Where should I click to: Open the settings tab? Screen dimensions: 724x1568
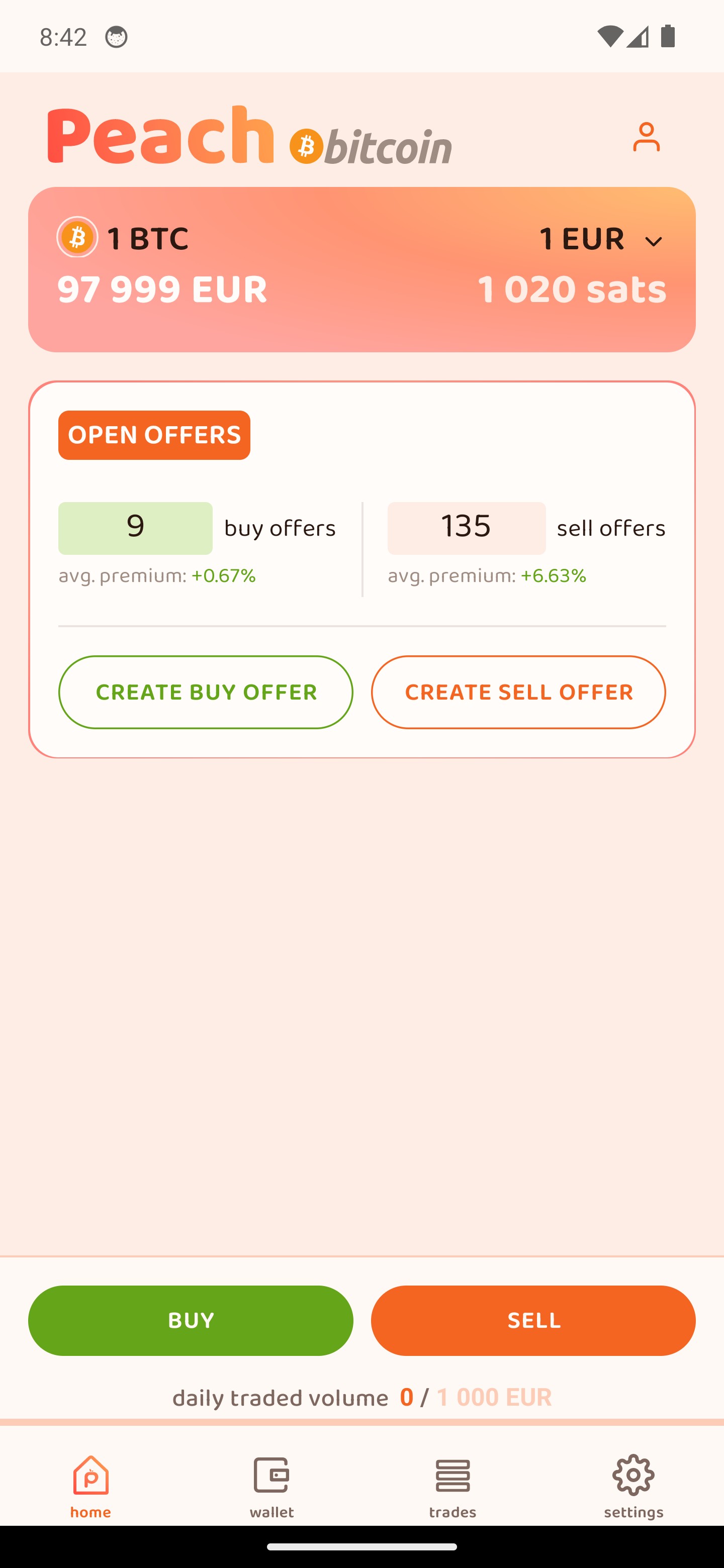633,1485
